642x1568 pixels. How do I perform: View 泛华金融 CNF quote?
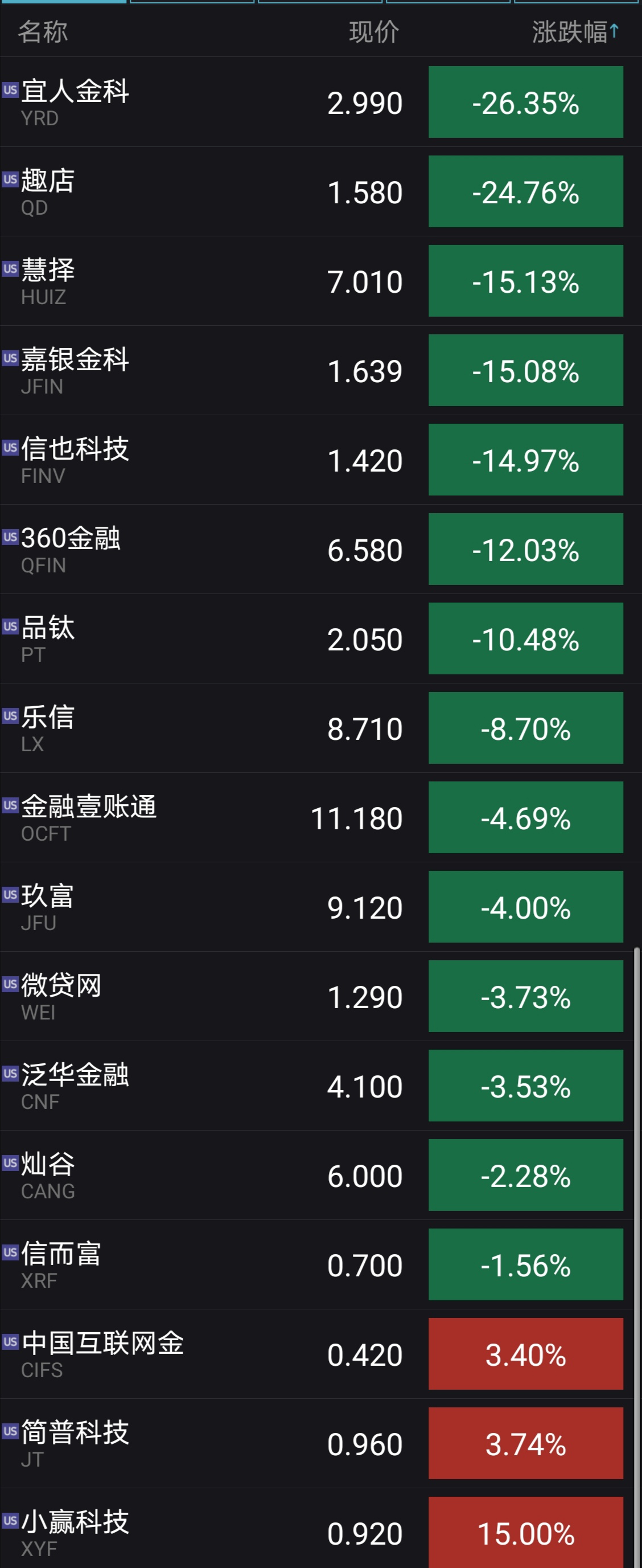pyautogui.click(x=320, y=1086)
